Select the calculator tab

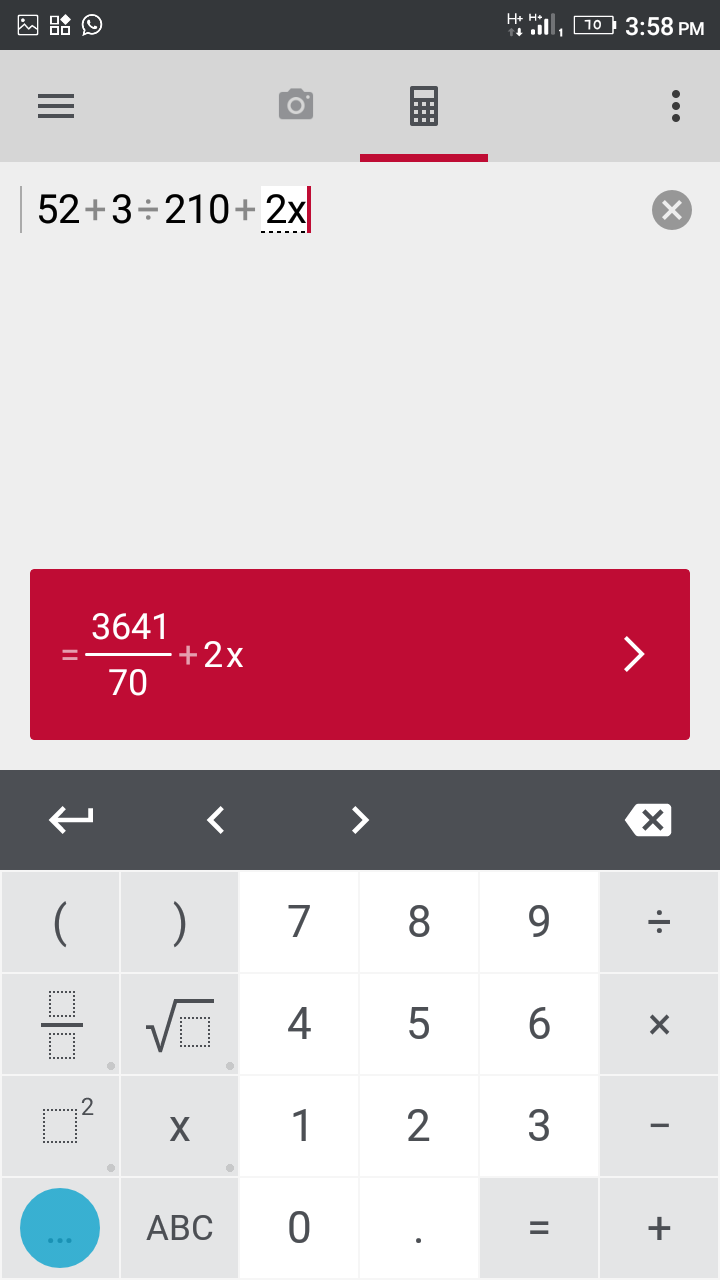point(424,106)
